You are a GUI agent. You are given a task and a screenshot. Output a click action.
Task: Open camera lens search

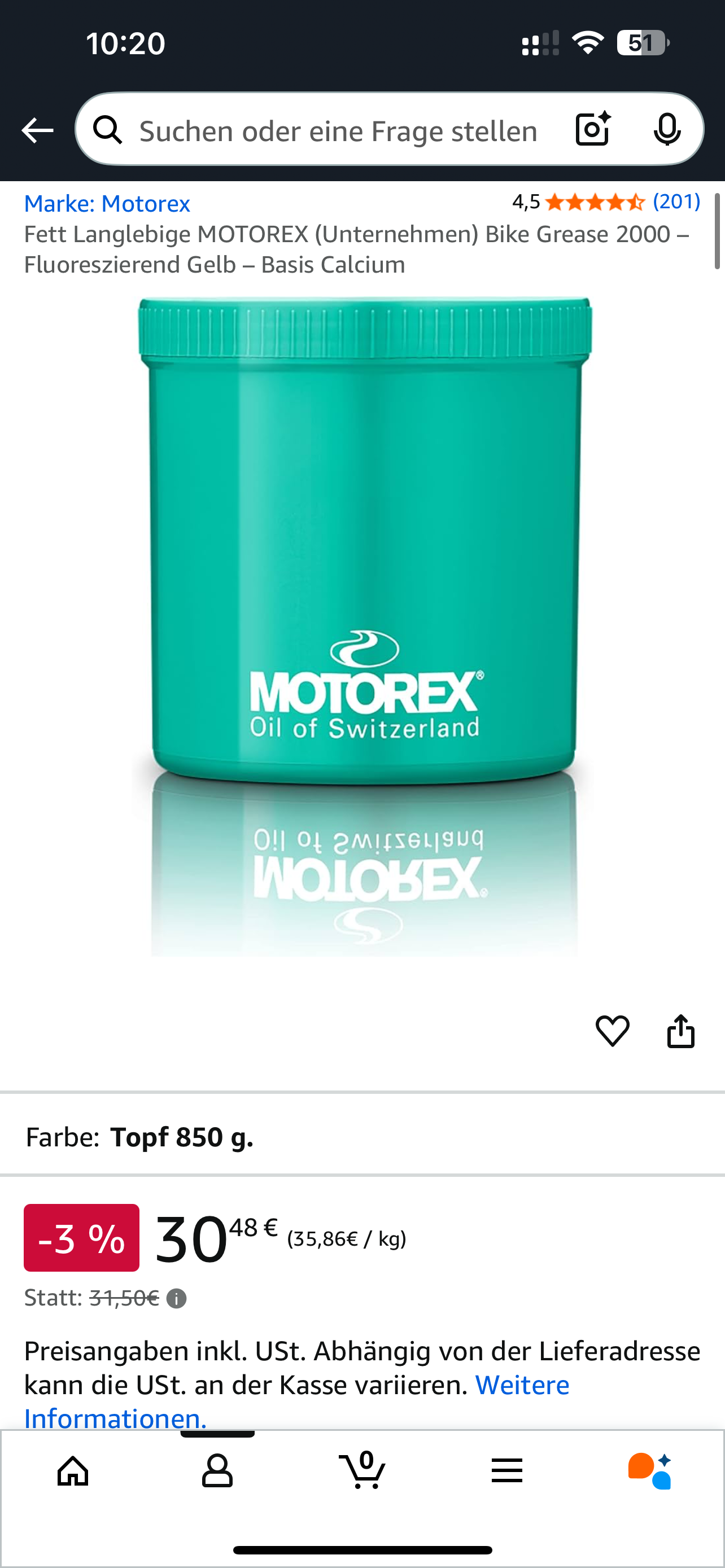(x=593, y=129)
